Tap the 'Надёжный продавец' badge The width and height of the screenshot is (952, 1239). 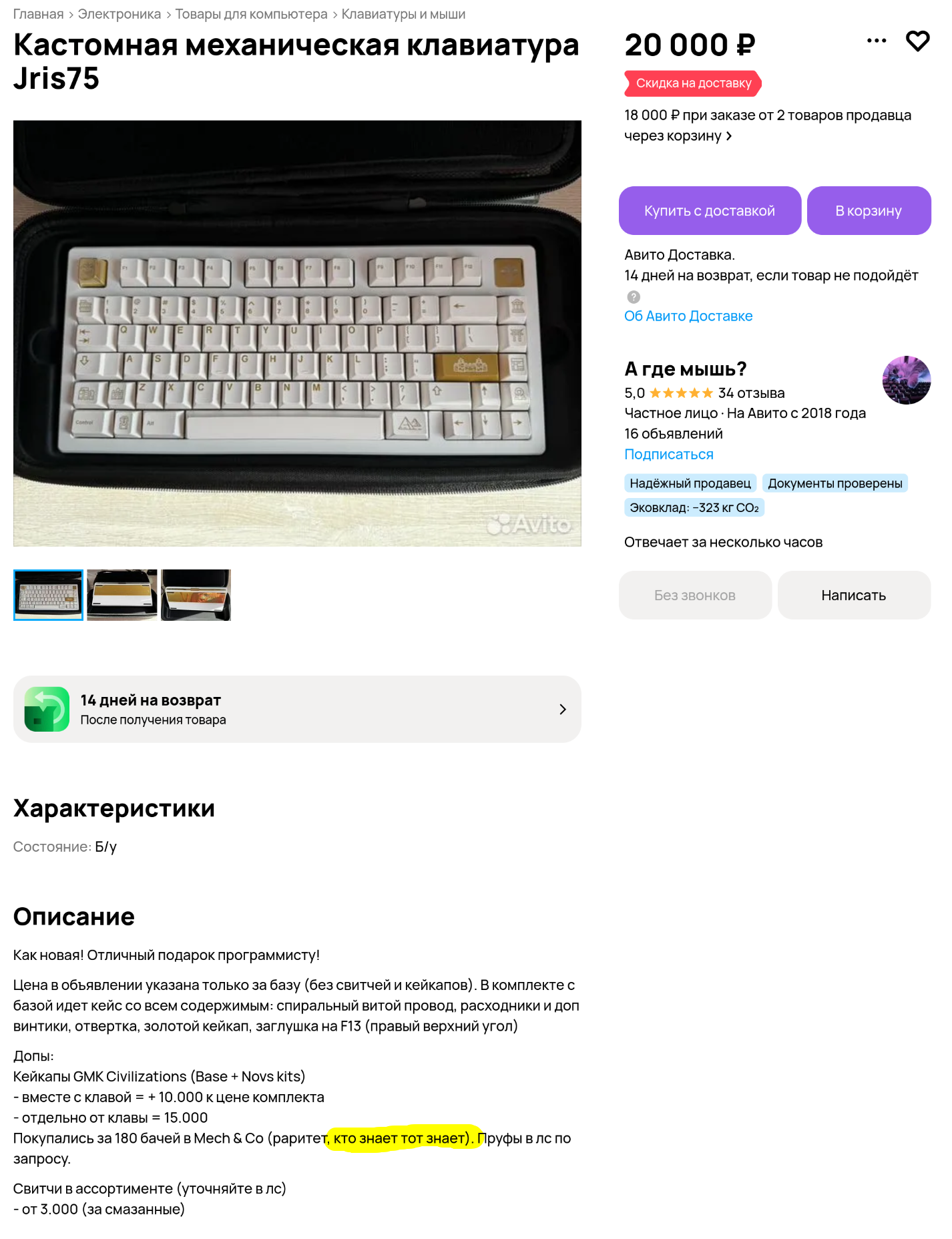[x=690, y=483]
